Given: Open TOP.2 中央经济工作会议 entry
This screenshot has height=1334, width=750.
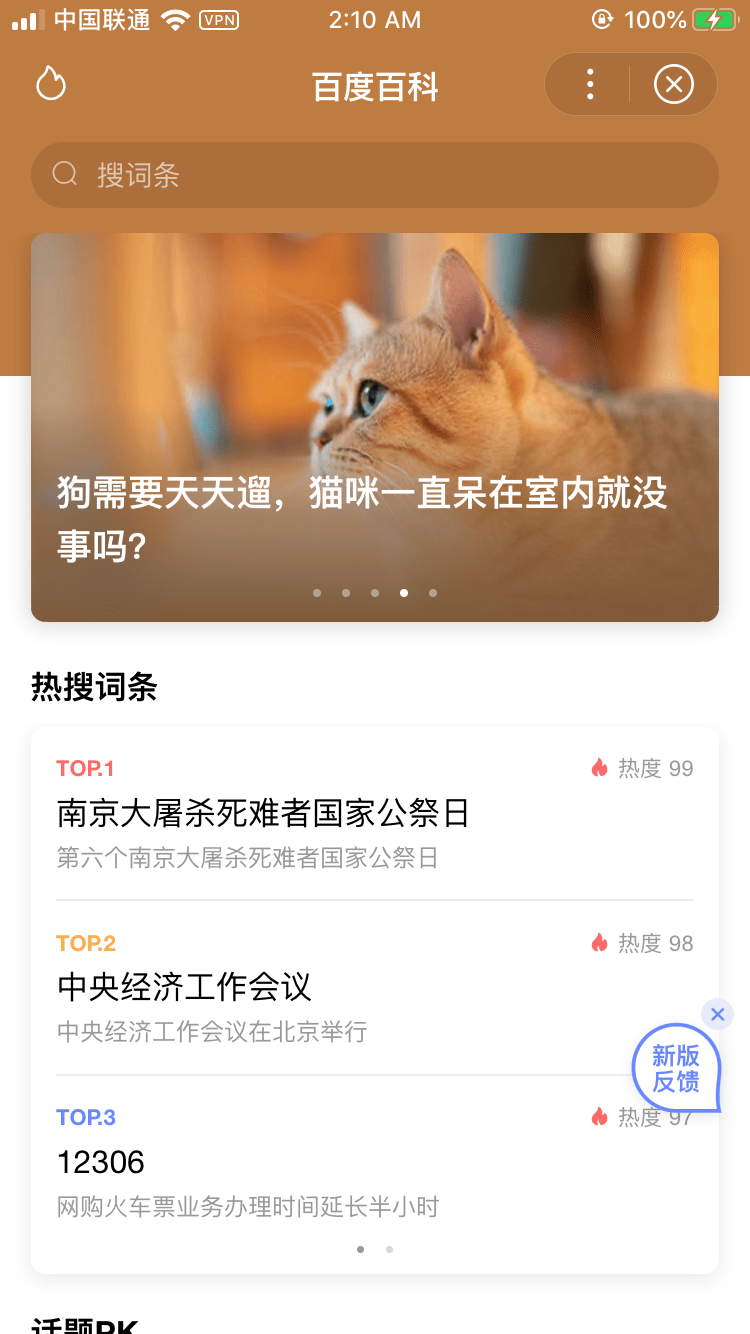Looking at the screenshot, I should point(185,987).
